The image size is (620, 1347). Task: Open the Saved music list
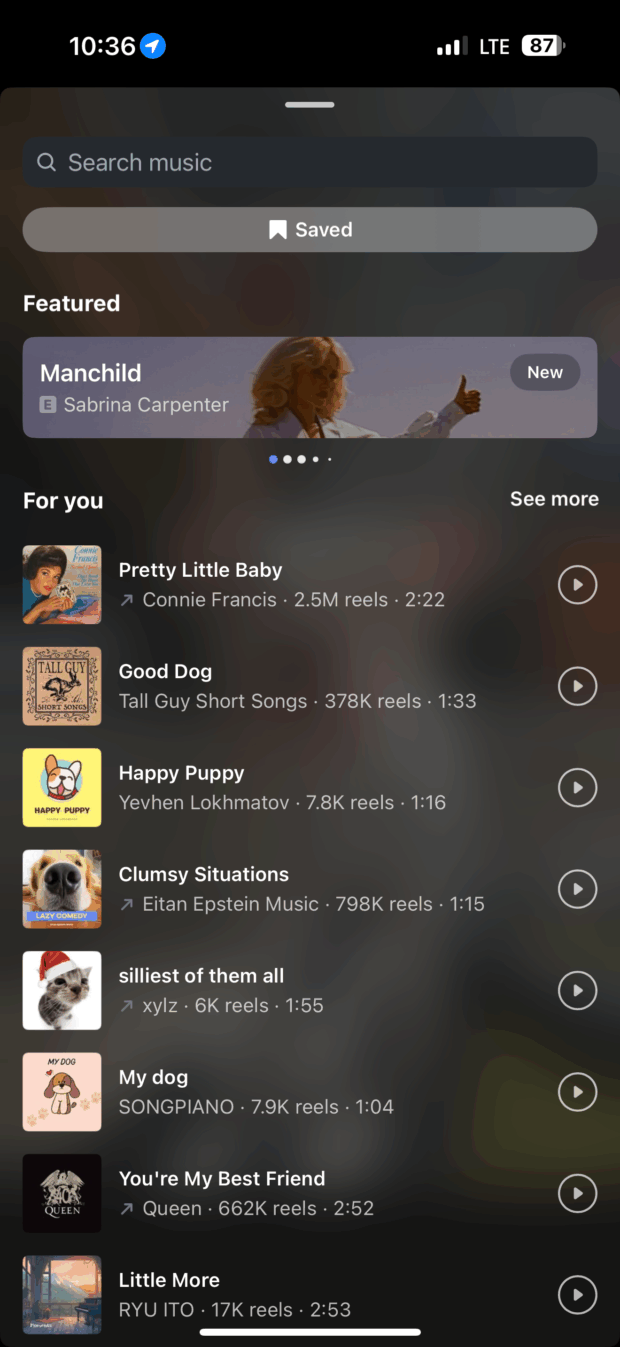click(310, 230)
